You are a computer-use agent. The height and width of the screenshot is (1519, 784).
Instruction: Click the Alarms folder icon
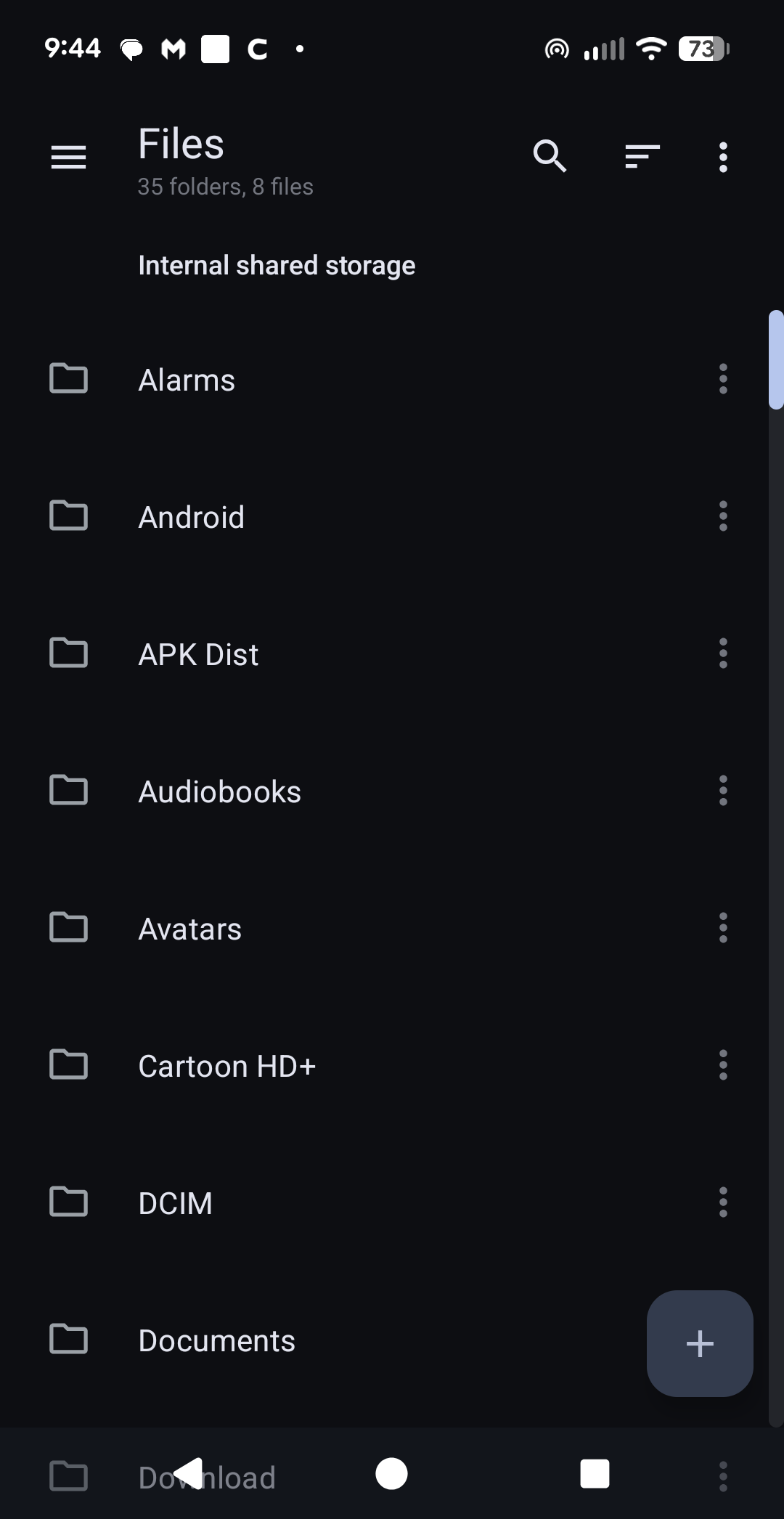click(x=68, y=378)
